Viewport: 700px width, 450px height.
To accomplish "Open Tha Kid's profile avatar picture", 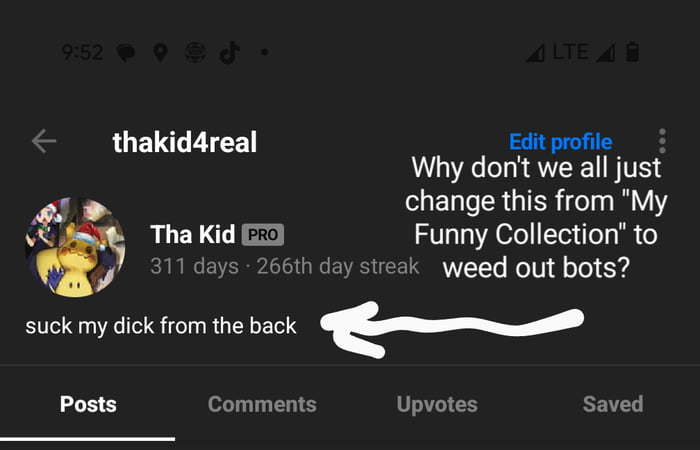I will tap(75, 247).
